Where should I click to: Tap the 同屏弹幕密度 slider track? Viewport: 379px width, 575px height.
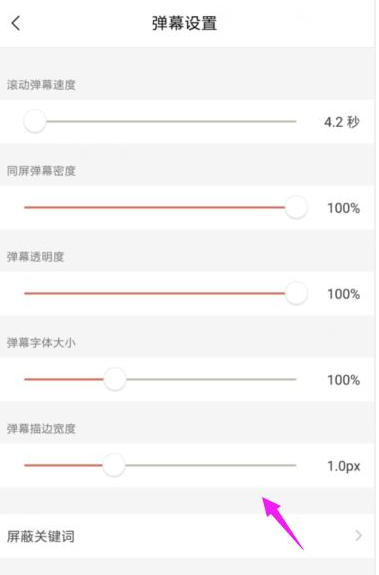point(160,208)
